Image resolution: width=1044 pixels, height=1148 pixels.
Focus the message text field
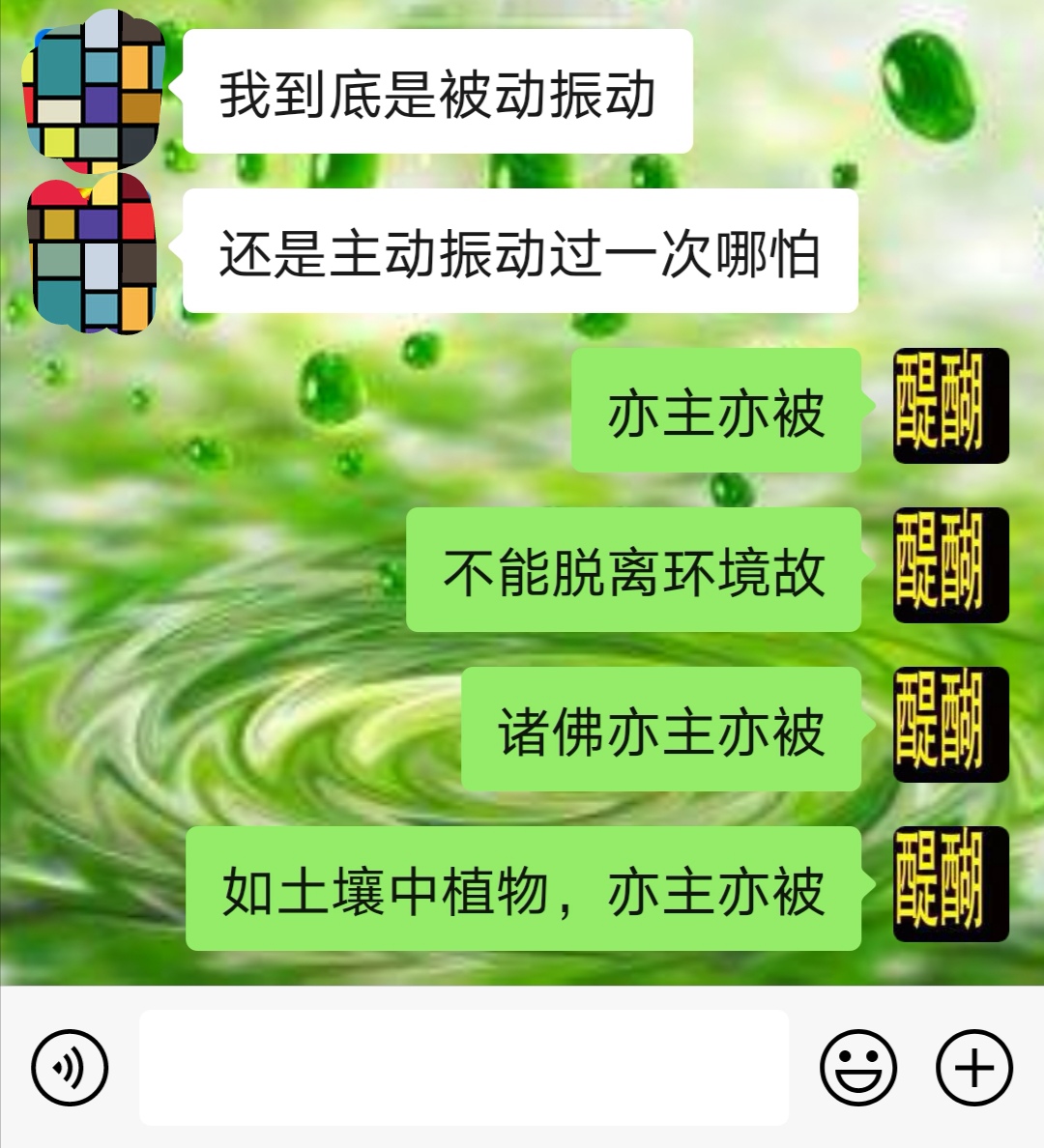pos(464,1068)
